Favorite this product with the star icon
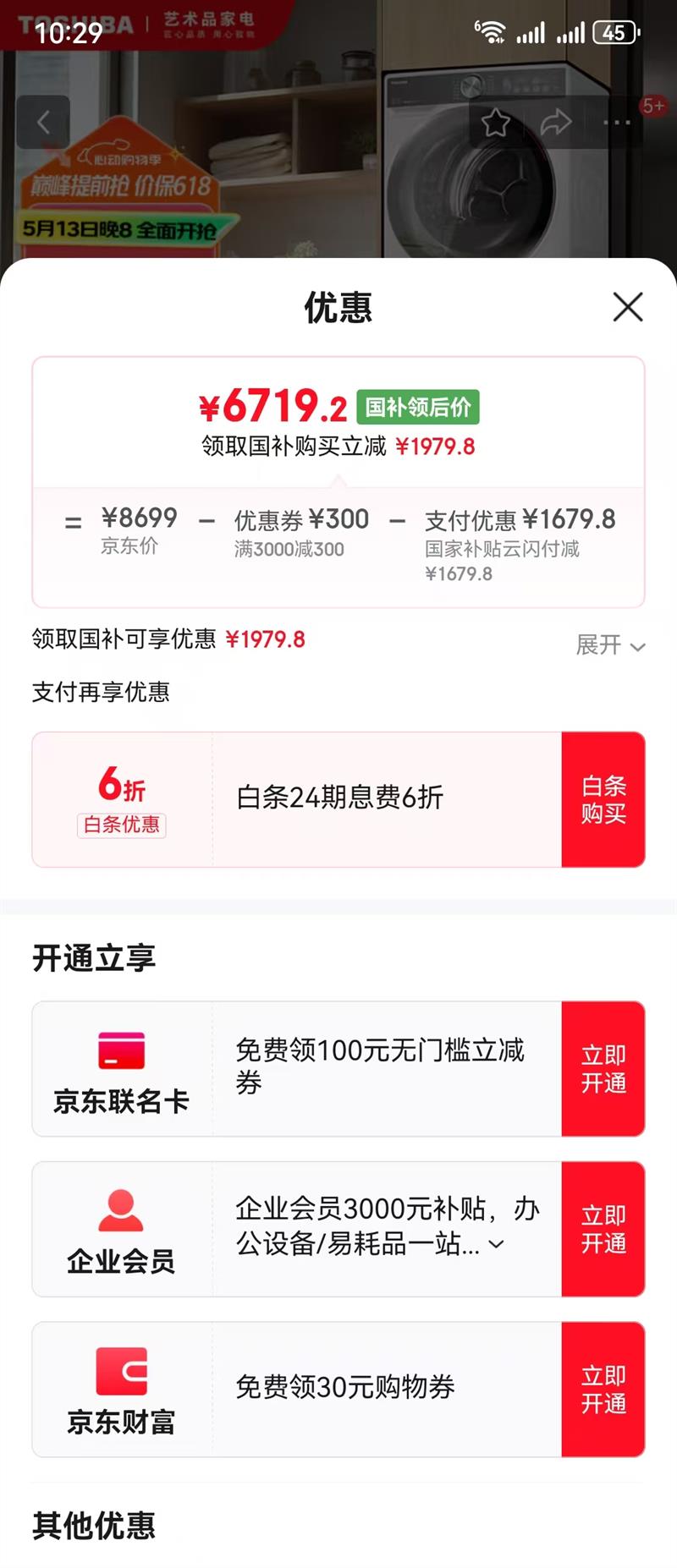This screenshot has width=677, height=1568. point(496,123)
